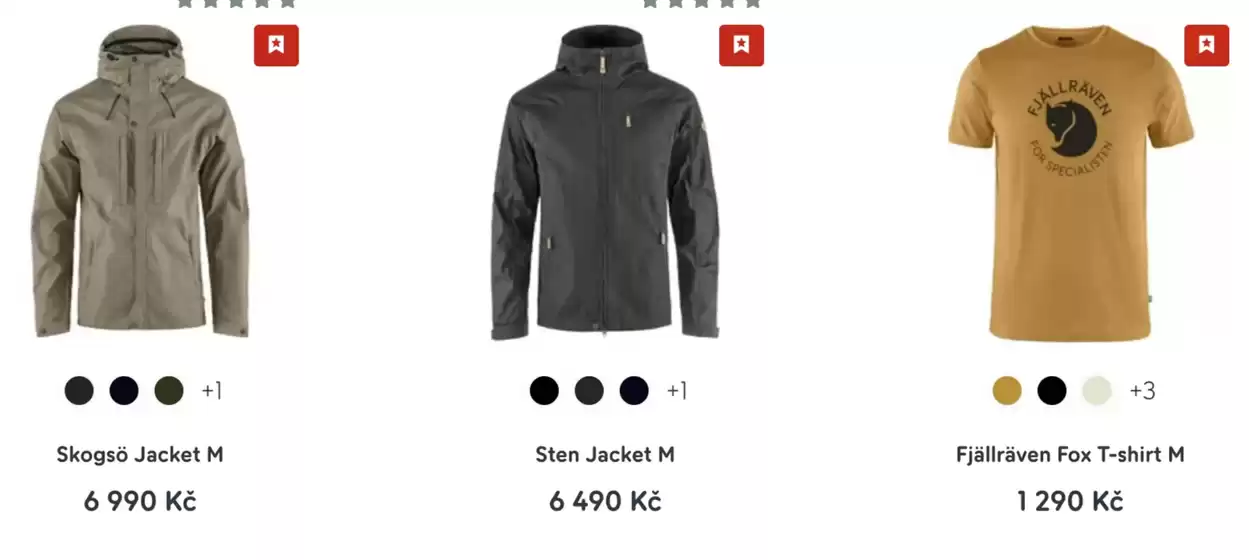Viewport: 1249px width, 560px height.
Task: Bookmark the Fjällräven Fox T-shirt M
Action: point(1206,45)
